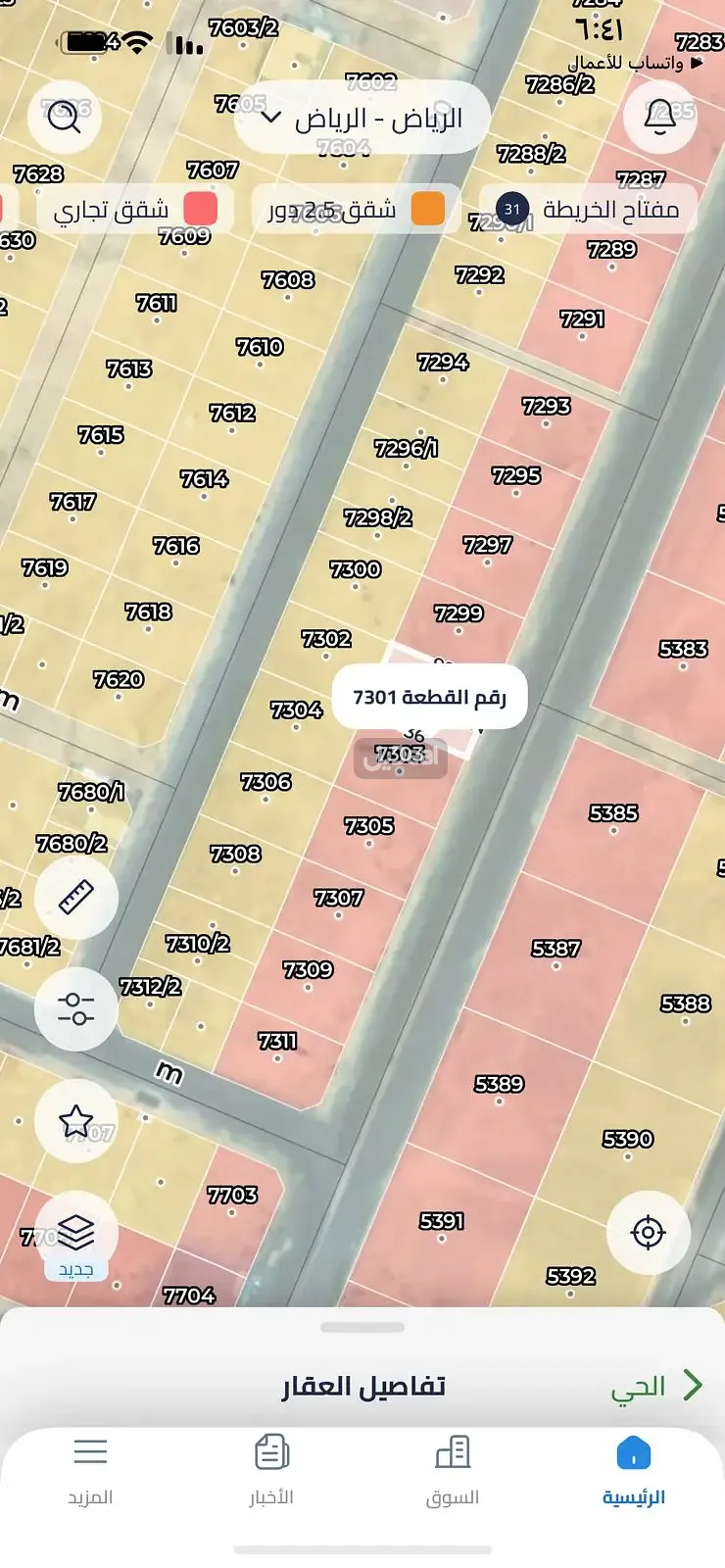Viewport: 725px width, 1568px height.
Task: Center map on my location
Action: coord(648,1232)
